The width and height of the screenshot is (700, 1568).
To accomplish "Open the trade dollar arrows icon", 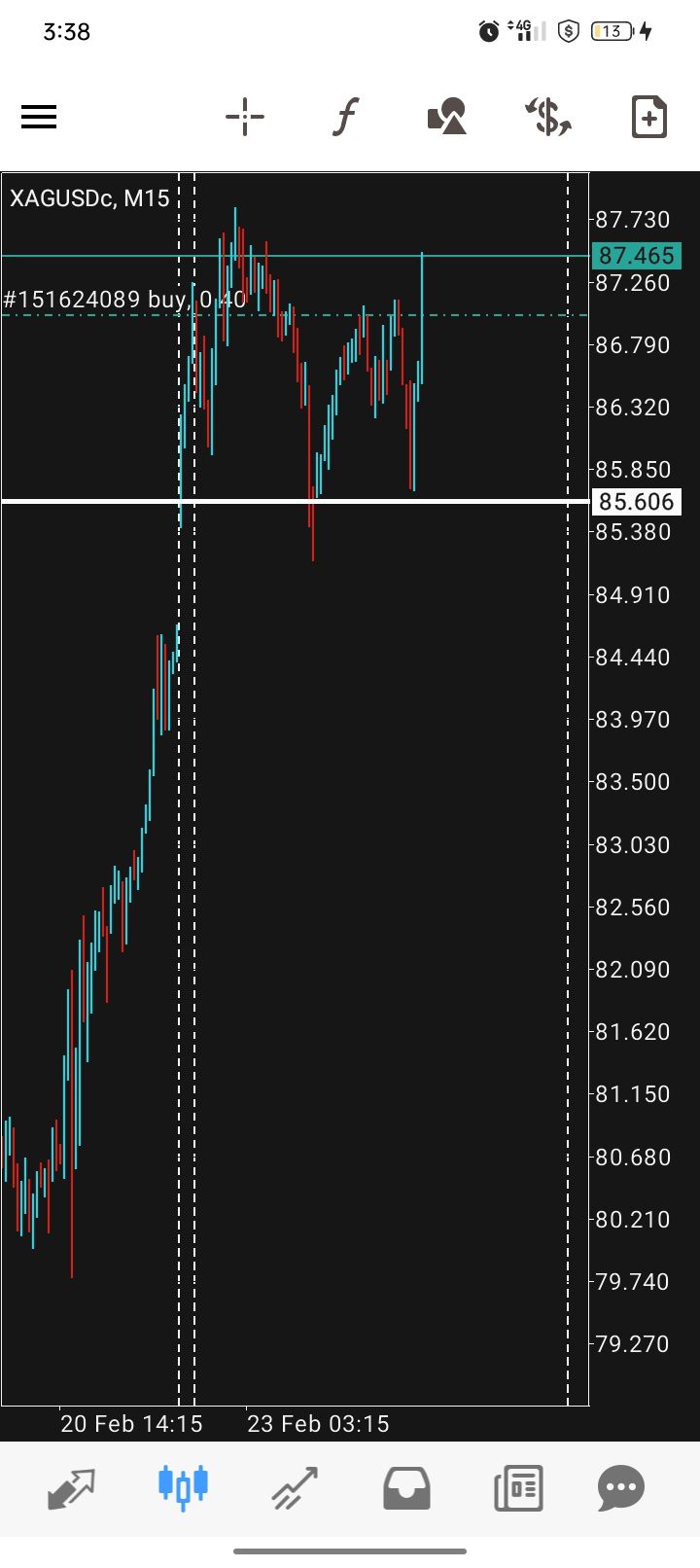I will [548, 117].
